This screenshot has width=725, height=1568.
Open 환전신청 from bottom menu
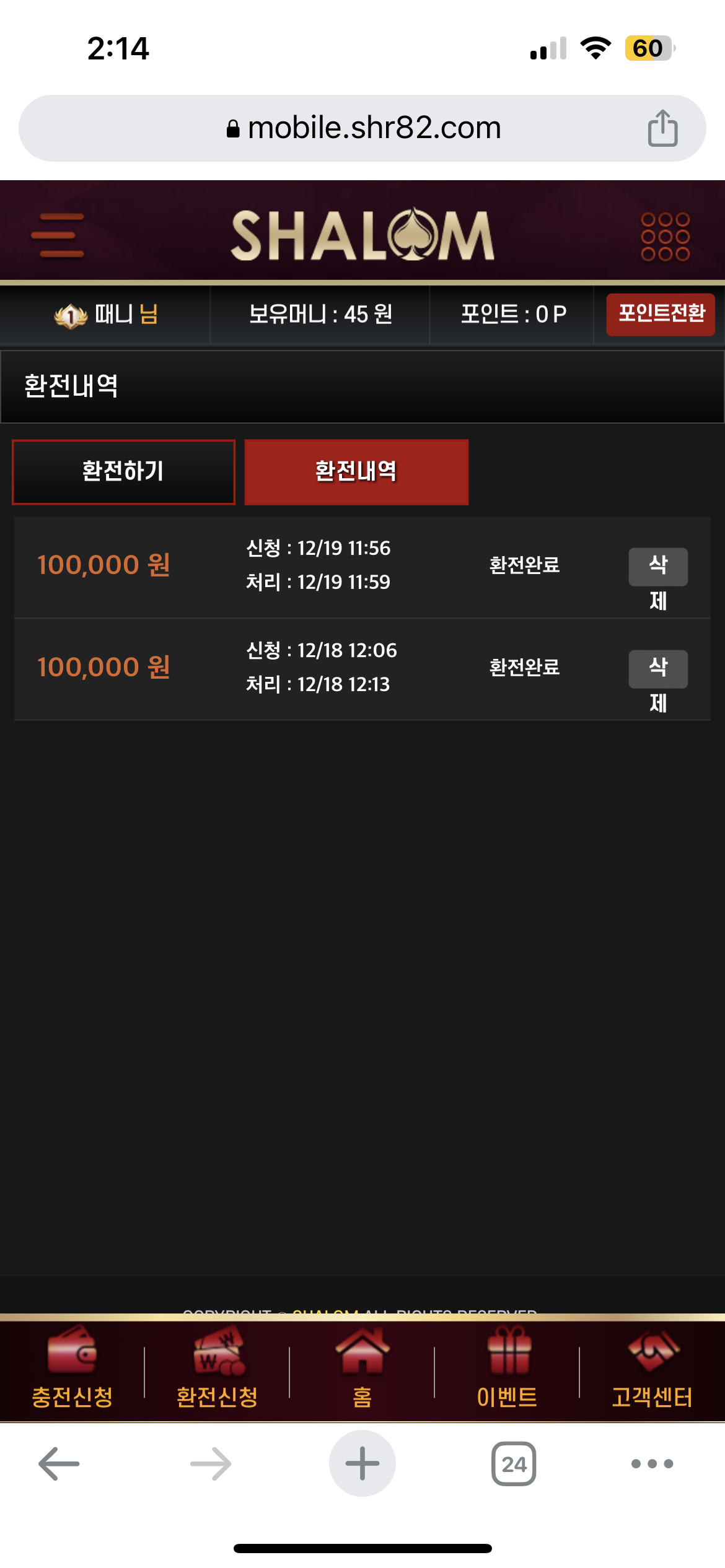tap(217, 1369)
